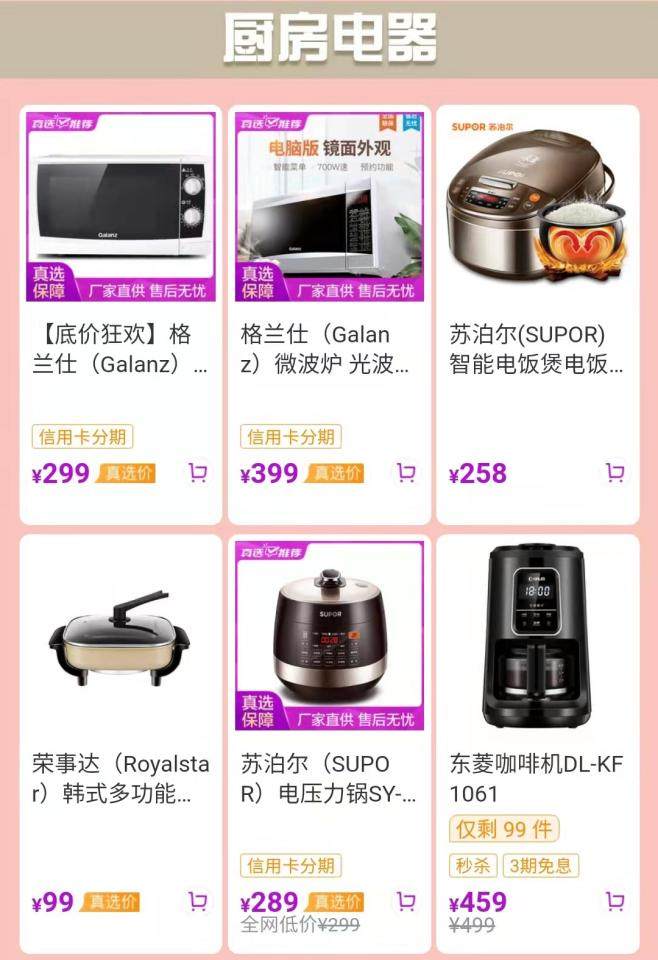Add the ¥299 Galanz microwave to cart

click(x=198, y=472)
